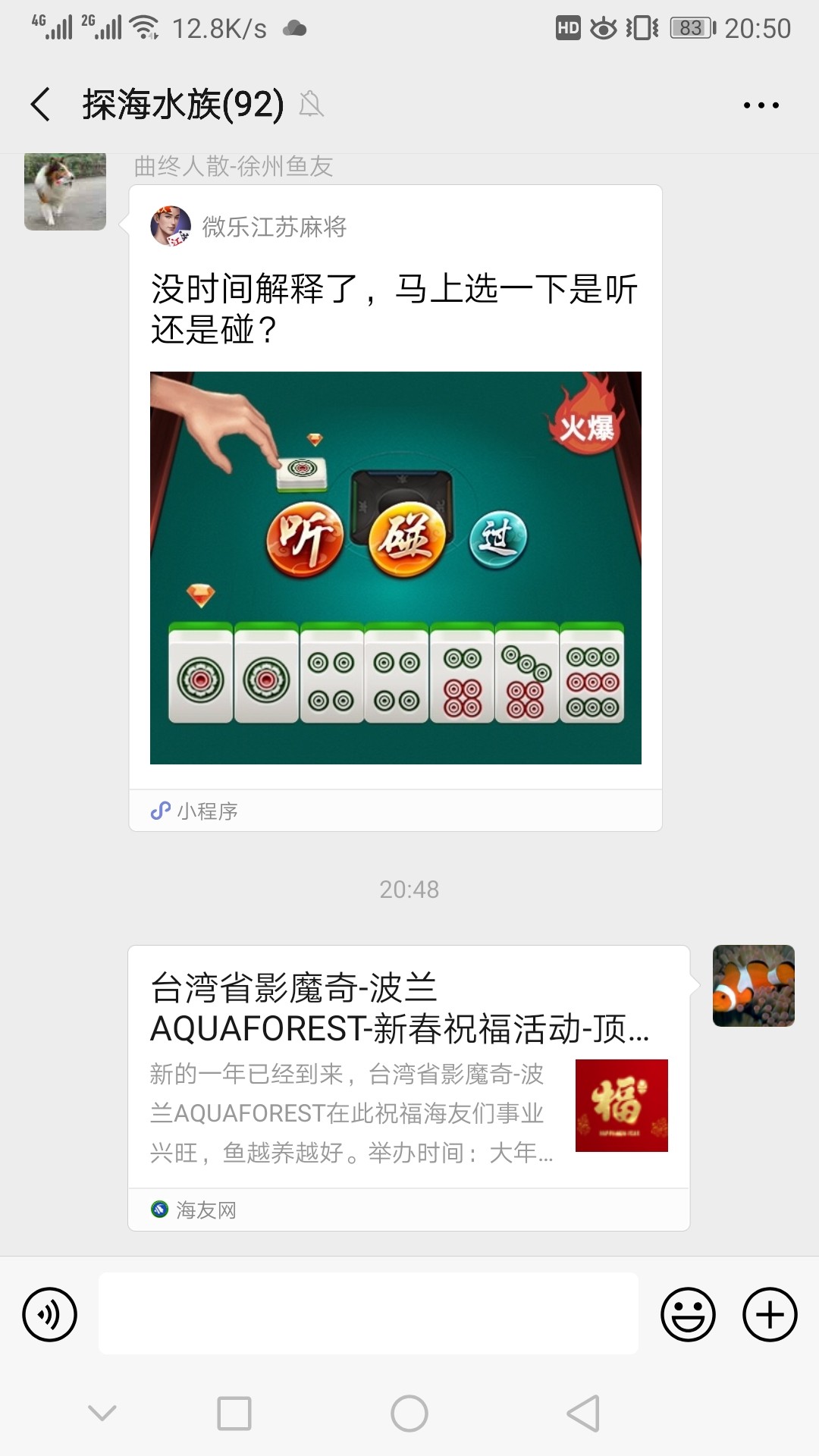
Task: Switch to voice message input
Action: 50,1314
